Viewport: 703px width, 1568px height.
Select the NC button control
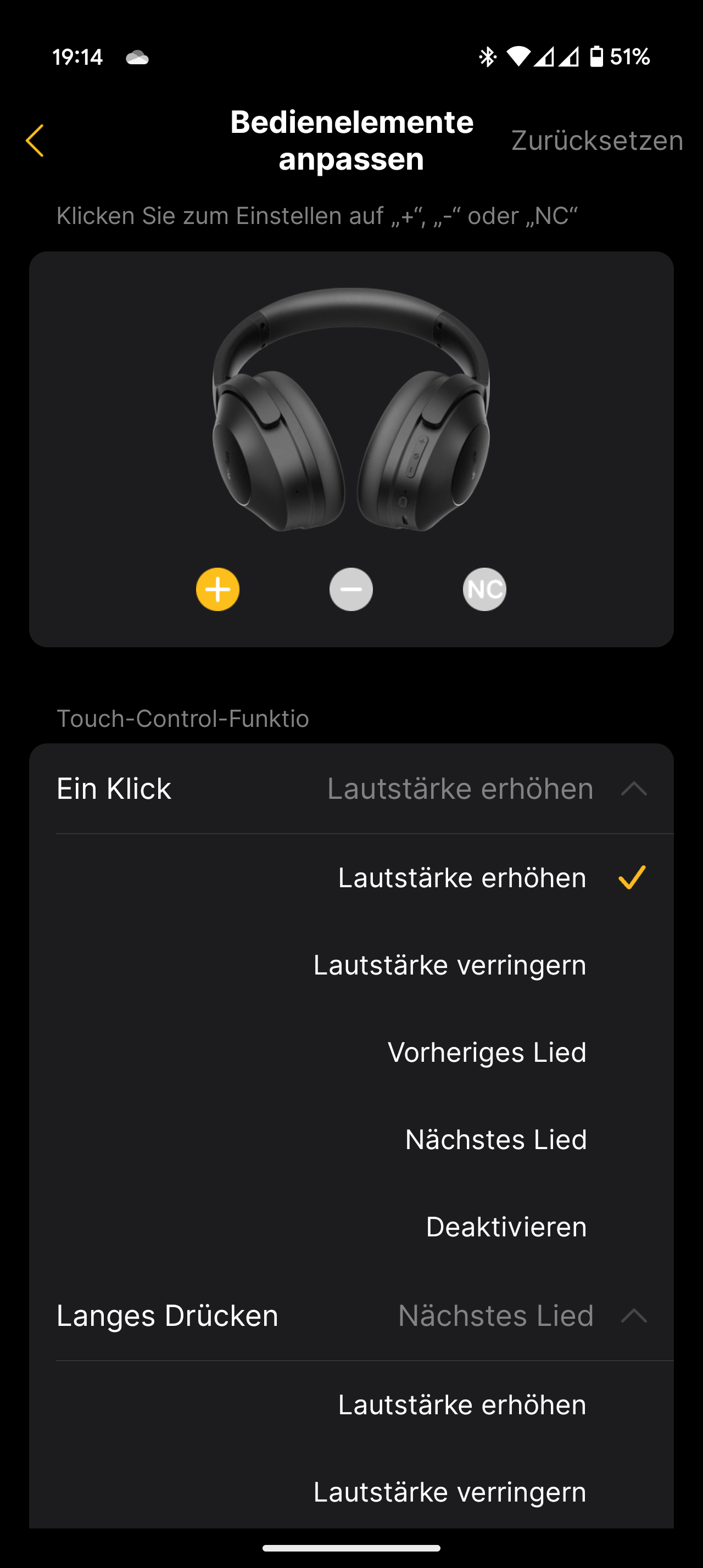[x=484, y=589]
